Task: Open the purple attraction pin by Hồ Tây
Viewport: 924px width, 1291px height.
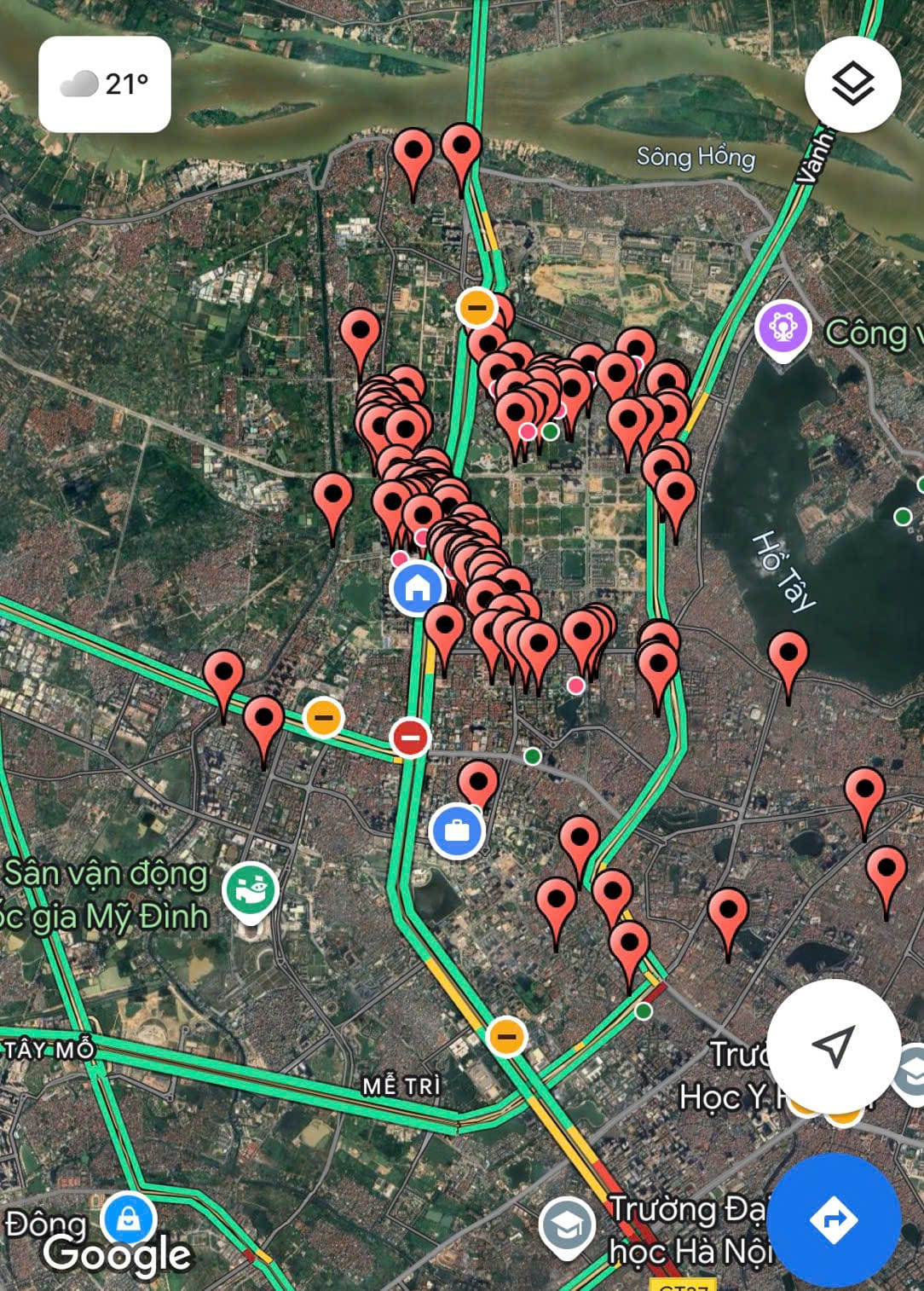Action: tap(783, 328)
